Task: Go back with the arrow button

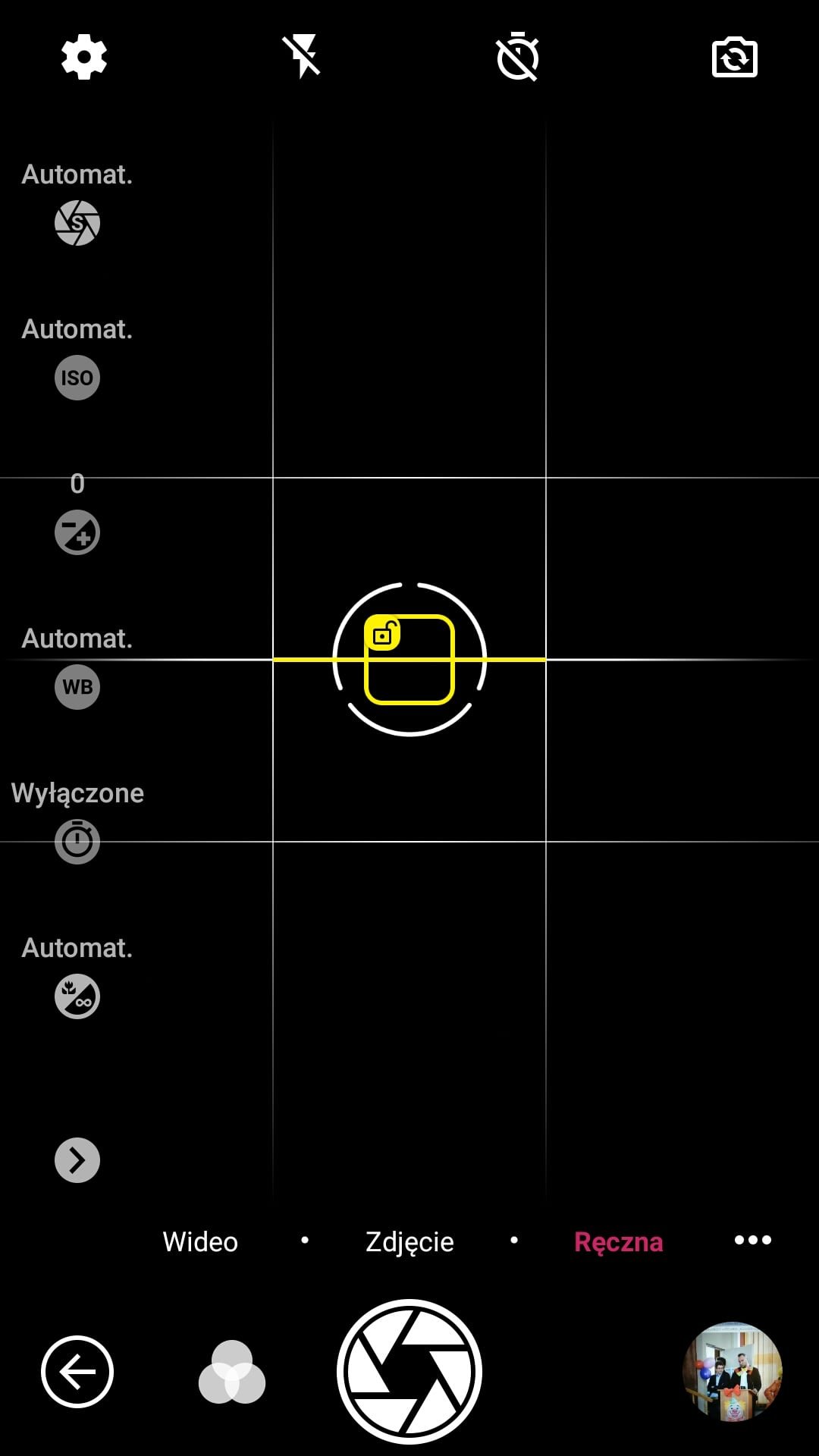Action: coord(77,1372)
